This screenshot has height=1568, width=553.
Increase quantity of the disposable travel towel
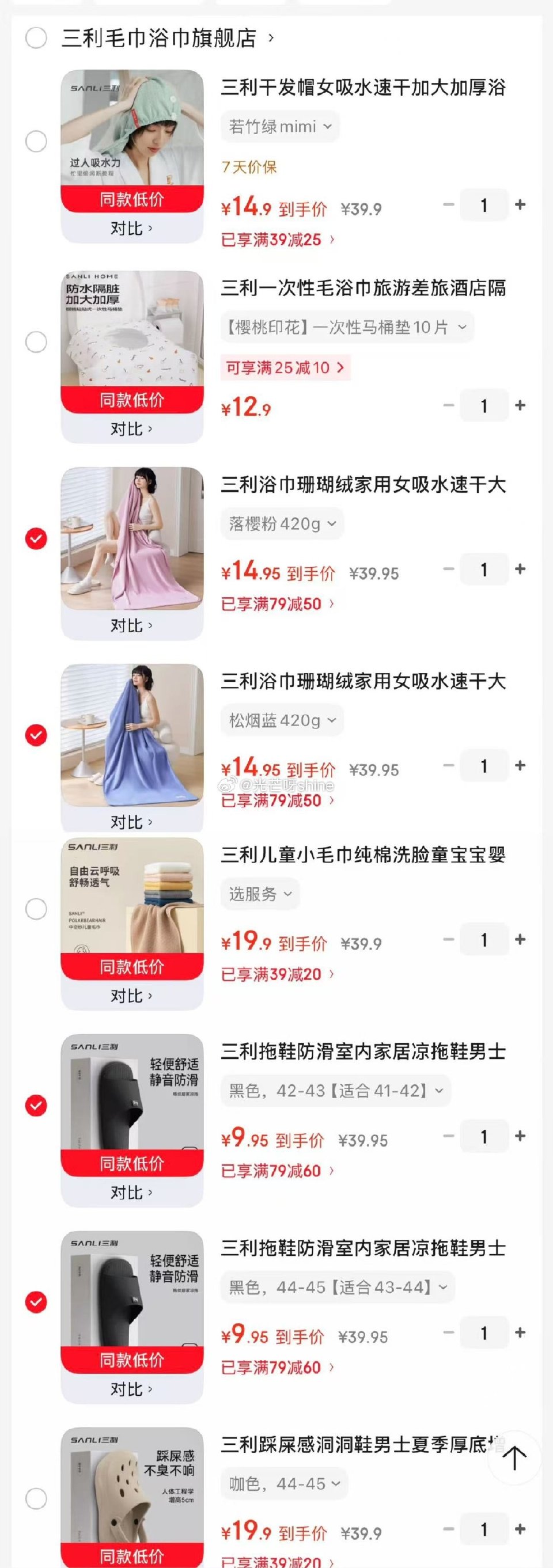coord(521,405)
